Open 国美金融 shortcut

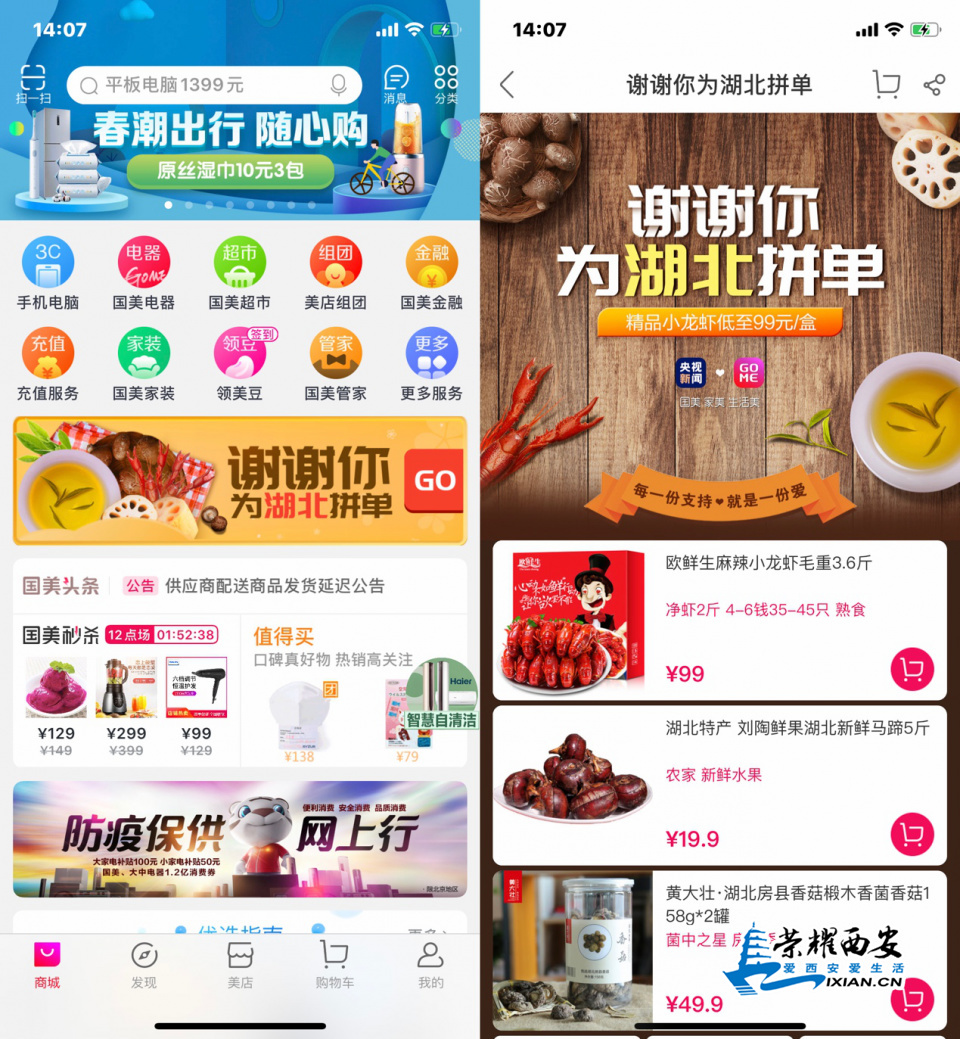[431, 274]
